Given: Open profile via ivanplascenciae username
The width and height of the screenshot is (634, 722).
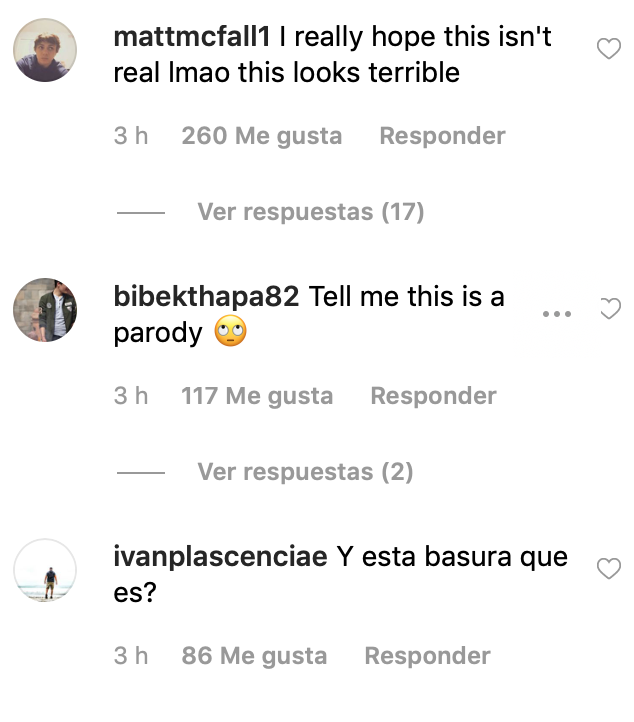Looking at the screenshot, I should pyautogui.click(x=221, y=557).
